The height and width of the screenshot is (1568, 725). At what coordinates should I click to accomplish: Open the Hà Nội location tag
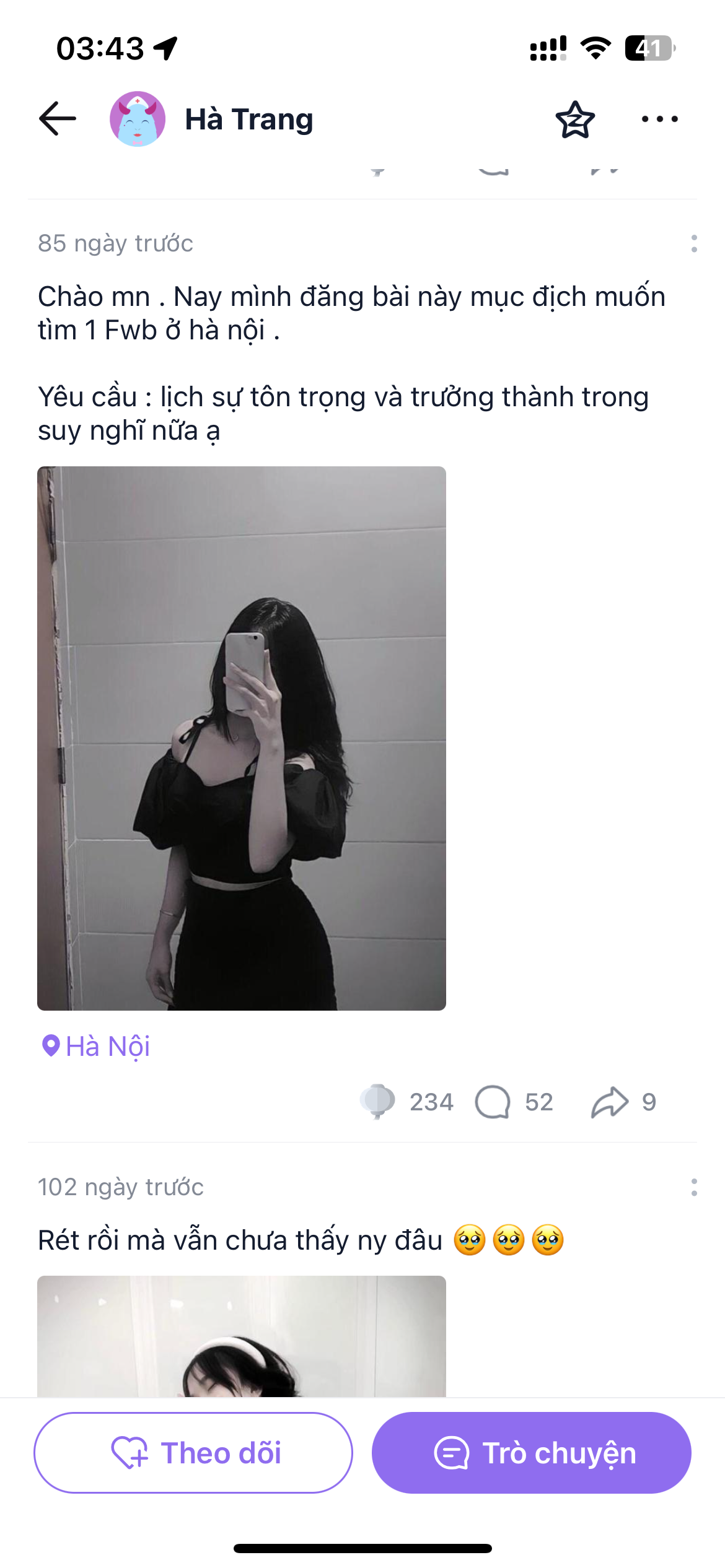(96, 1046)
